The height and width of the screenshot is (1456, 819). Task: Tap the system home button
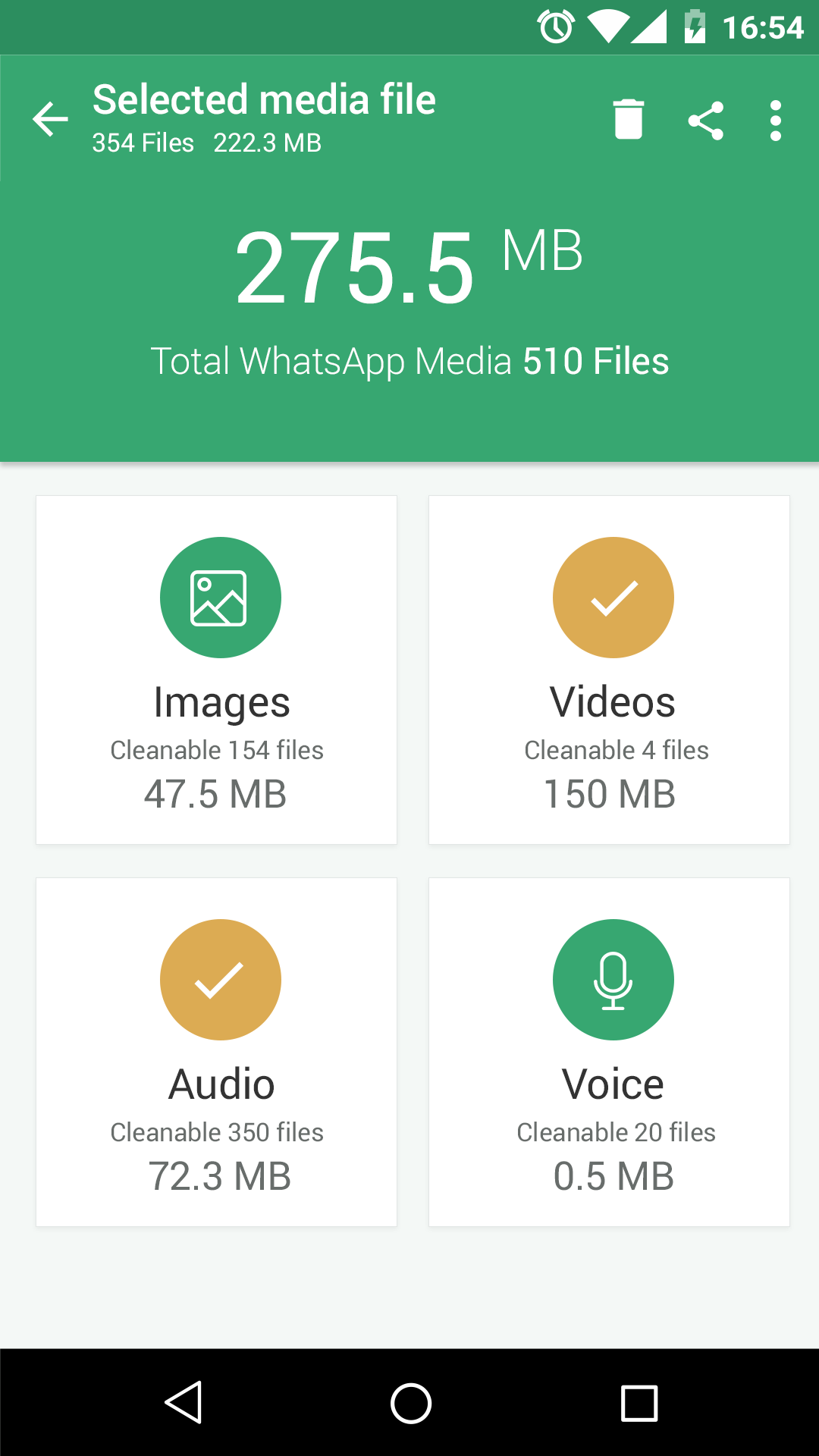pyautogui.click(x=410, y=1403)
